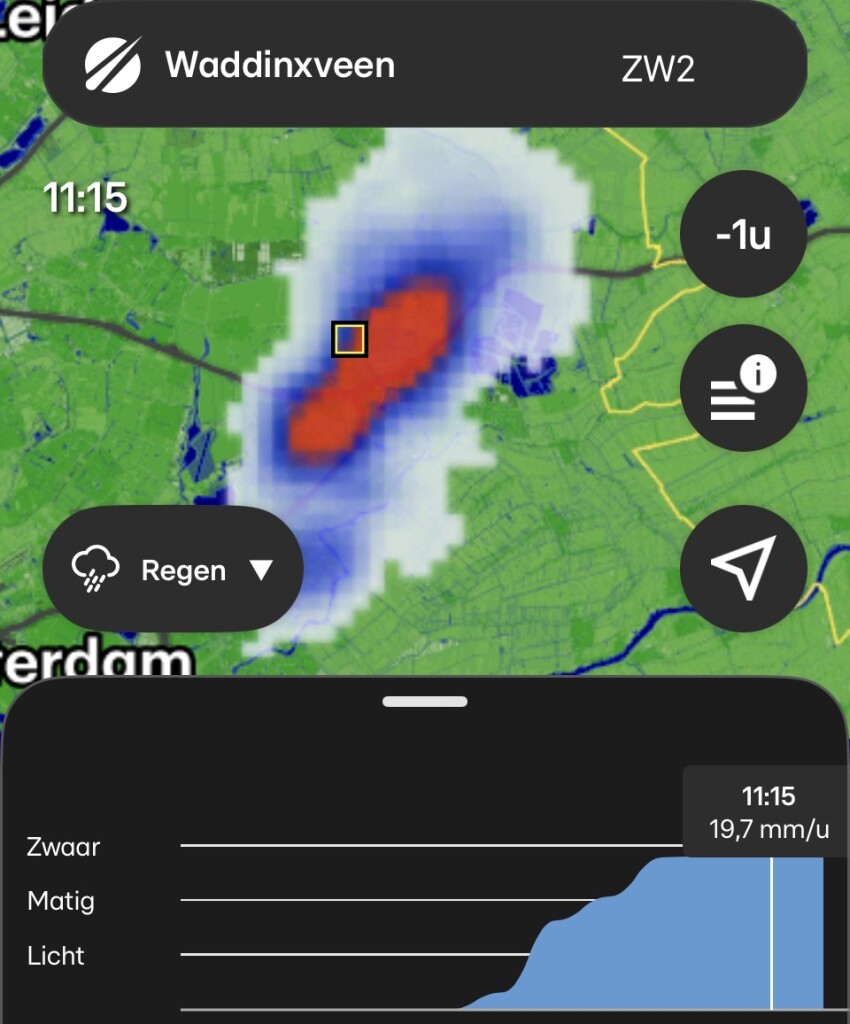Open the Regen layer dropdown
Image resolution: width=850 pixels, height=1024 pixels.
coord(173,569)
